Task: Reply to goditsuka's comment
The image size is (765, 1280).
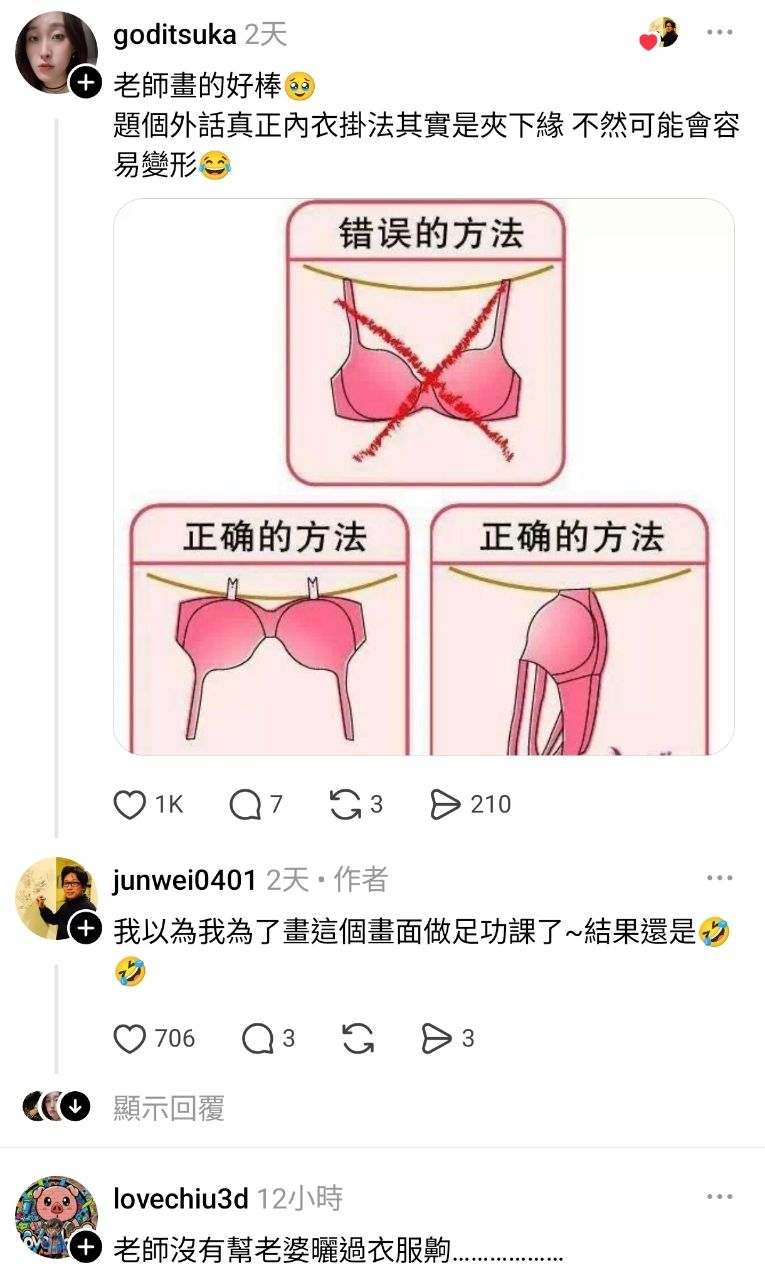Action: pyautogui.click(x=245, y=804)
